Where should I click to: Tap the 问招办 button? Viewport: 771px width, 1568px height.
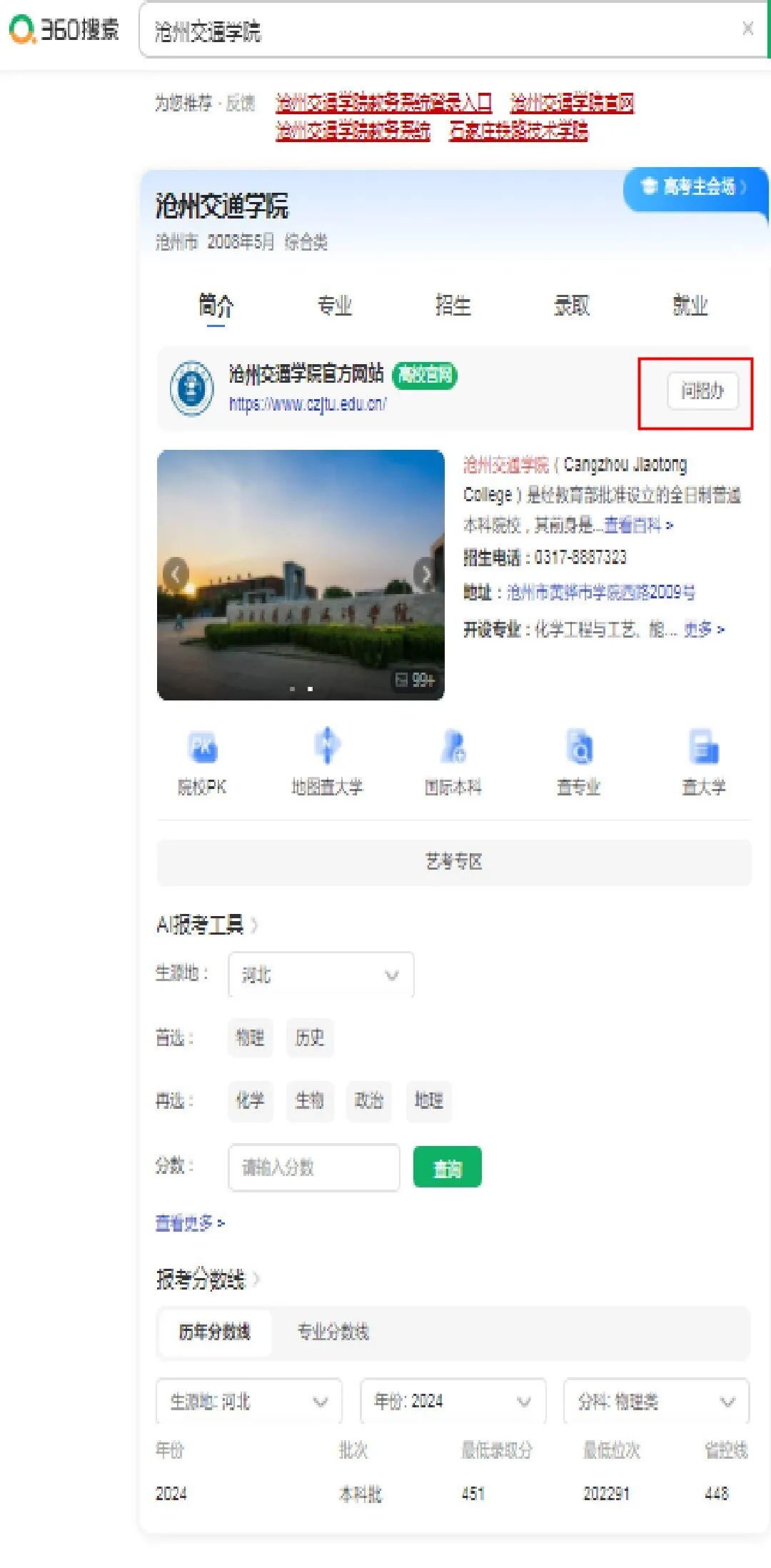click(702, 391)
